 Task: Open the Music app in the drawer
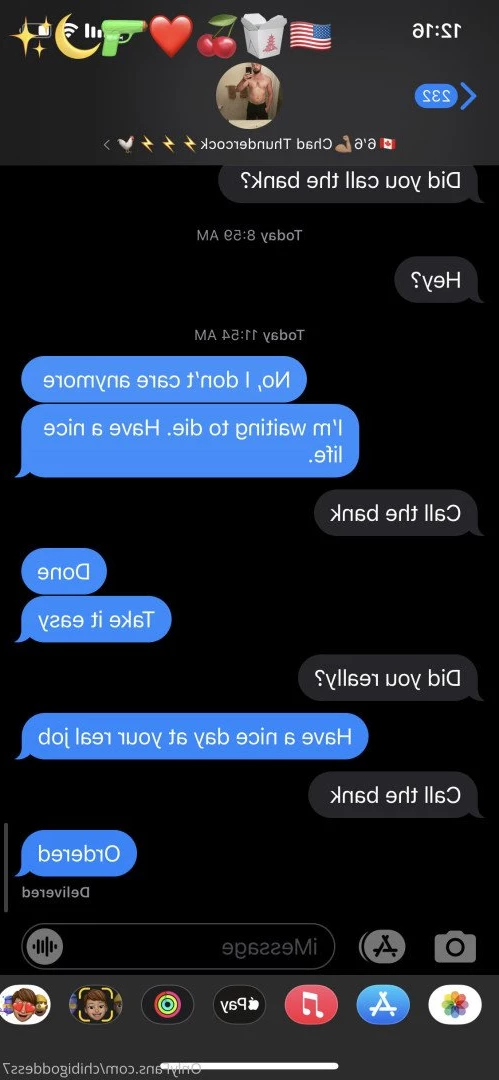311,1004
